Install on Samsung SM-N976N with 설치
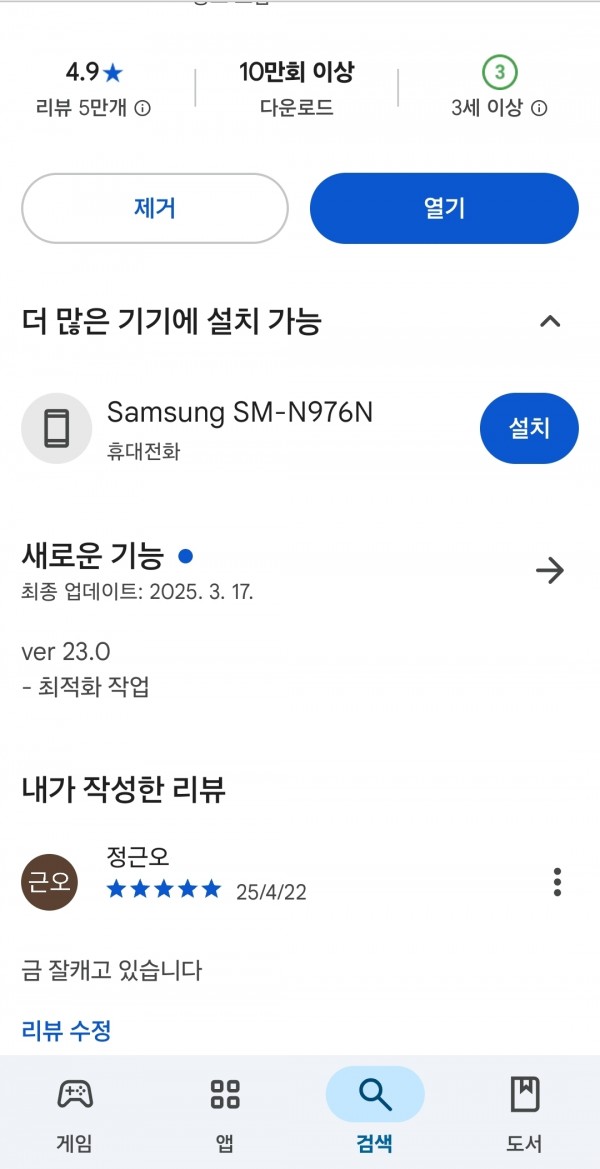 click(x=529, y=428)
